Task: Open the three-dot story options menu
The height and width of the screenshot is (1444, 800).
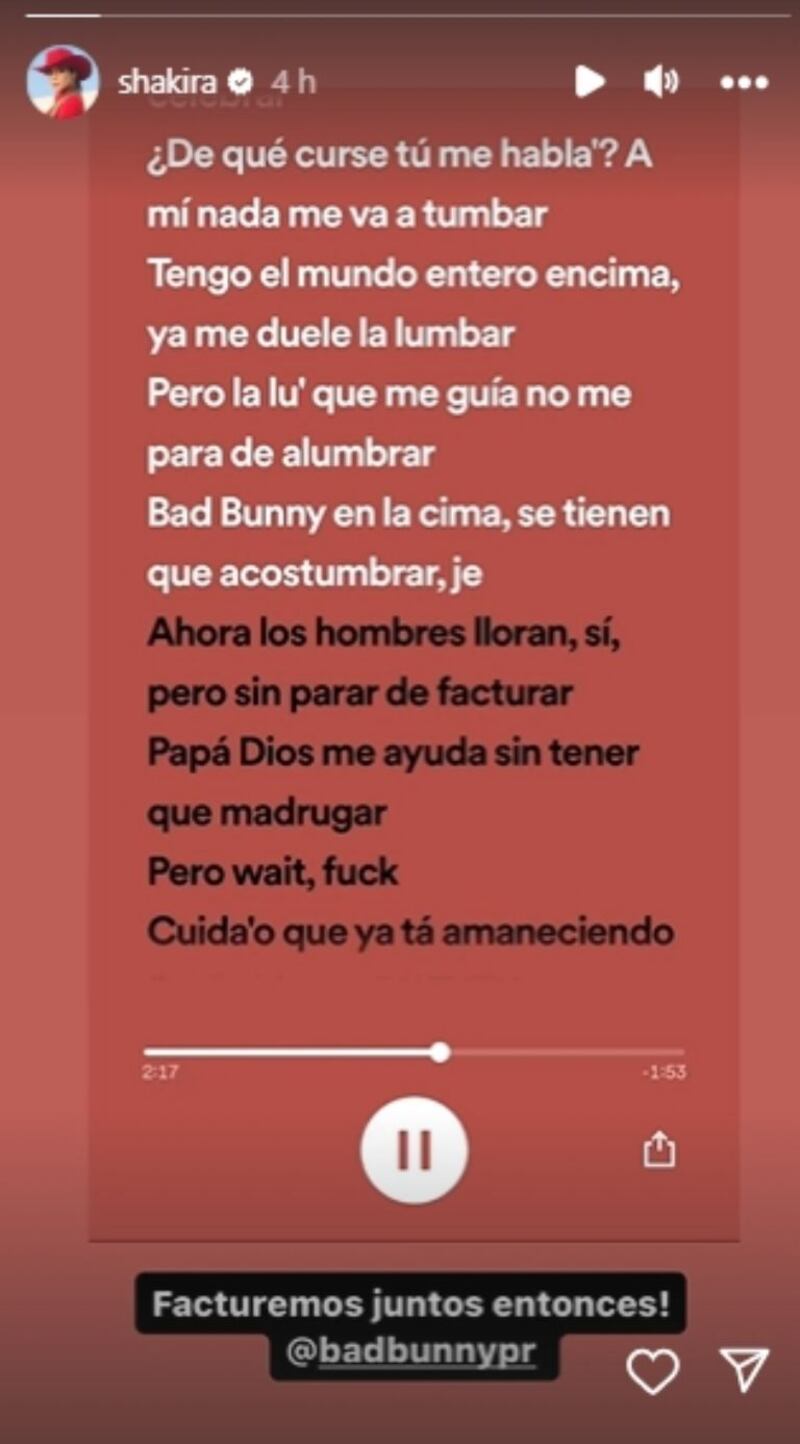Action: [744, 83]
